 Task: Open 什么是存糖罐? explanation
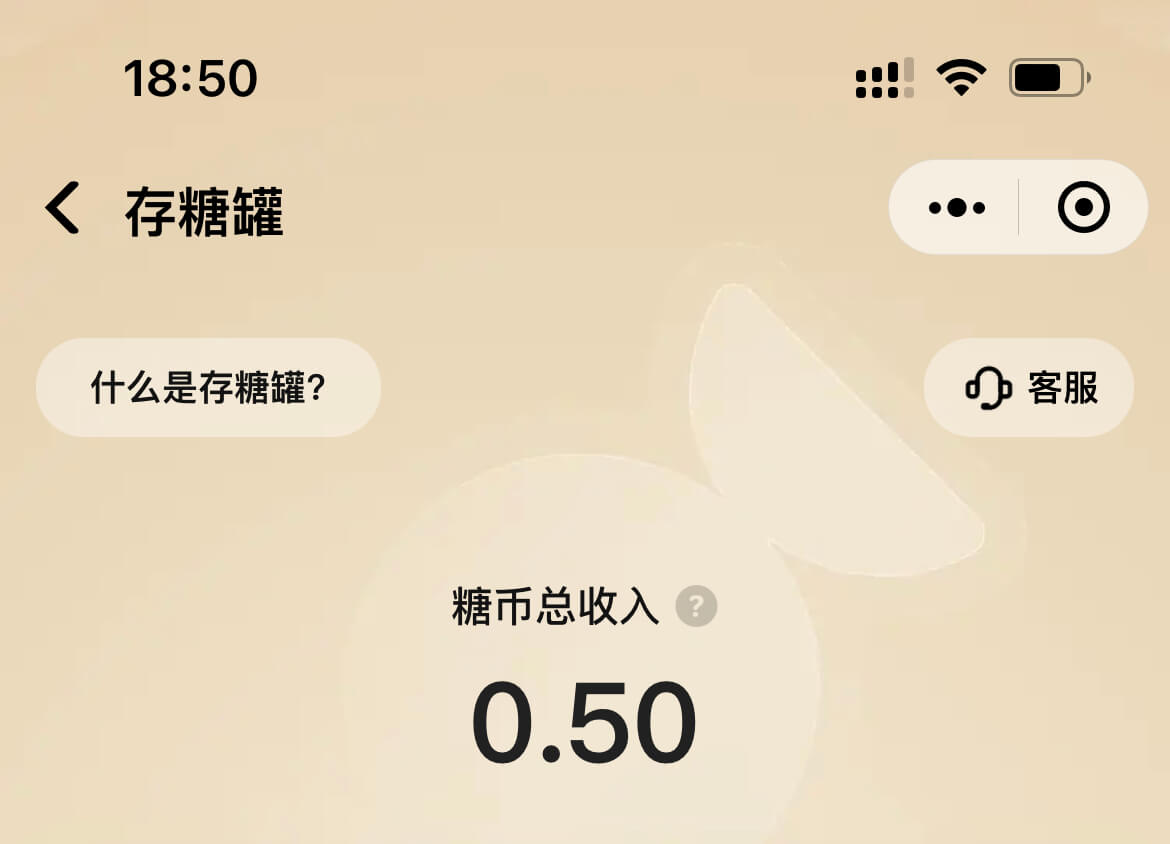[x=208, y=387]
